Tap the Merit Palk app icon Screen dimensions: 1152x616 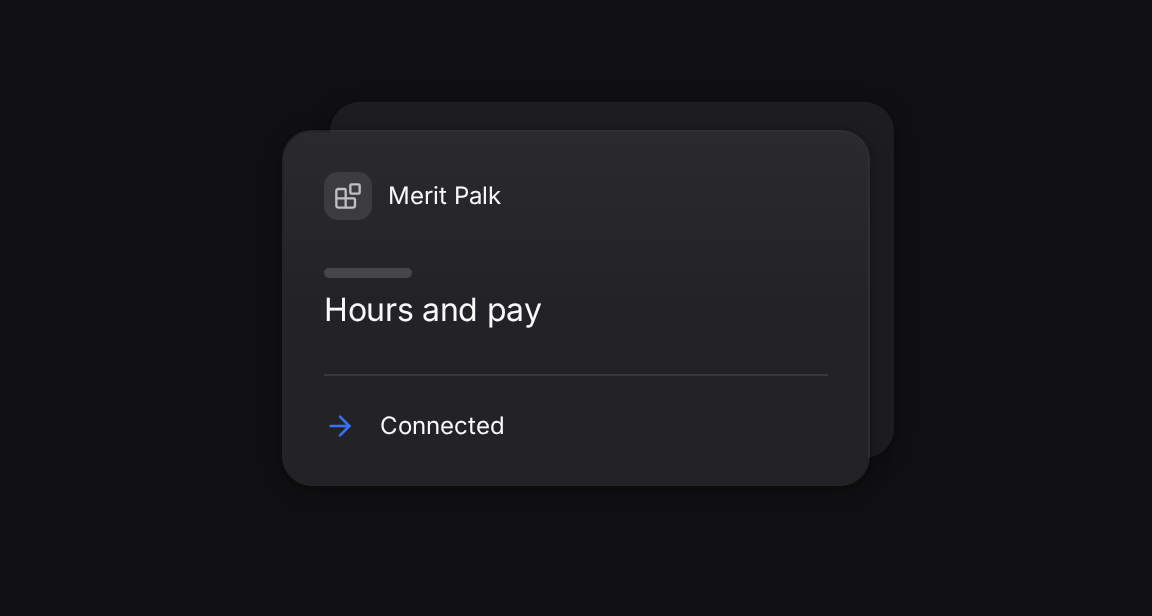tap(348, 196)
